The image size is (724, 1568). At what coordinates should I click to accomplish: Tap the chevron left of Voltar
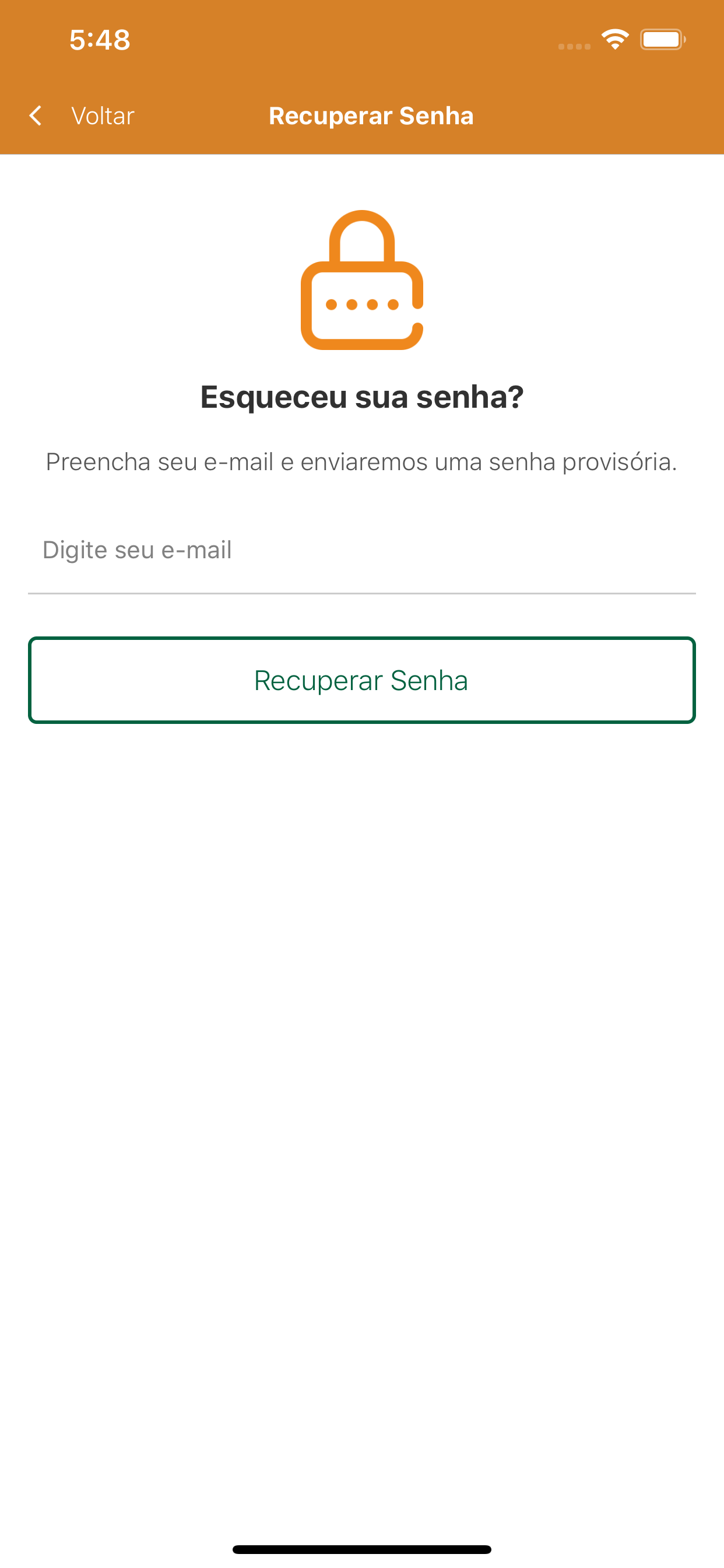[36, 115]
